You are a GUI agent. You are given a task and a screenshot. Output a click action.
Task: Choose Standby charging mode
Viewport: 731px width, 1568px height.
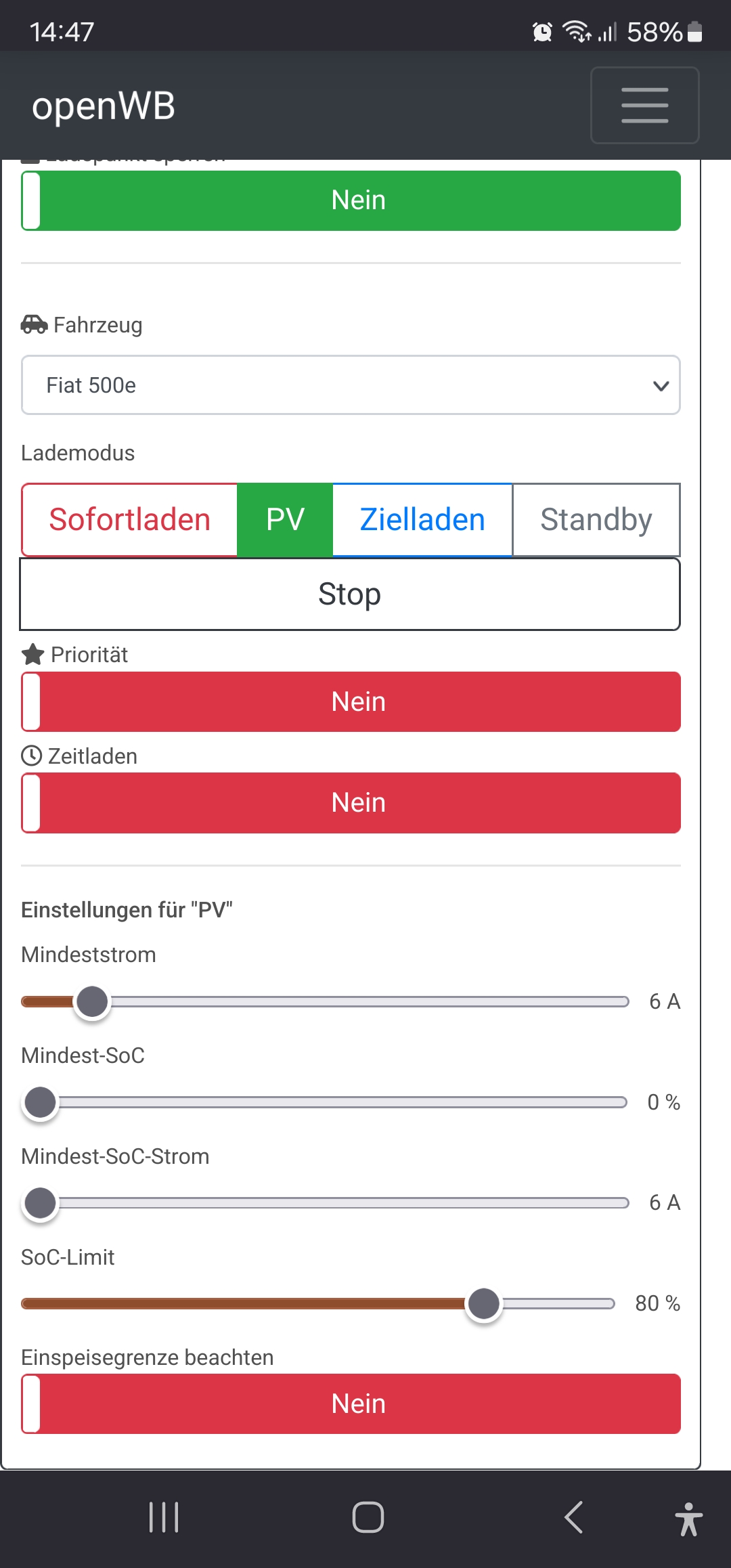coord(596,520)
